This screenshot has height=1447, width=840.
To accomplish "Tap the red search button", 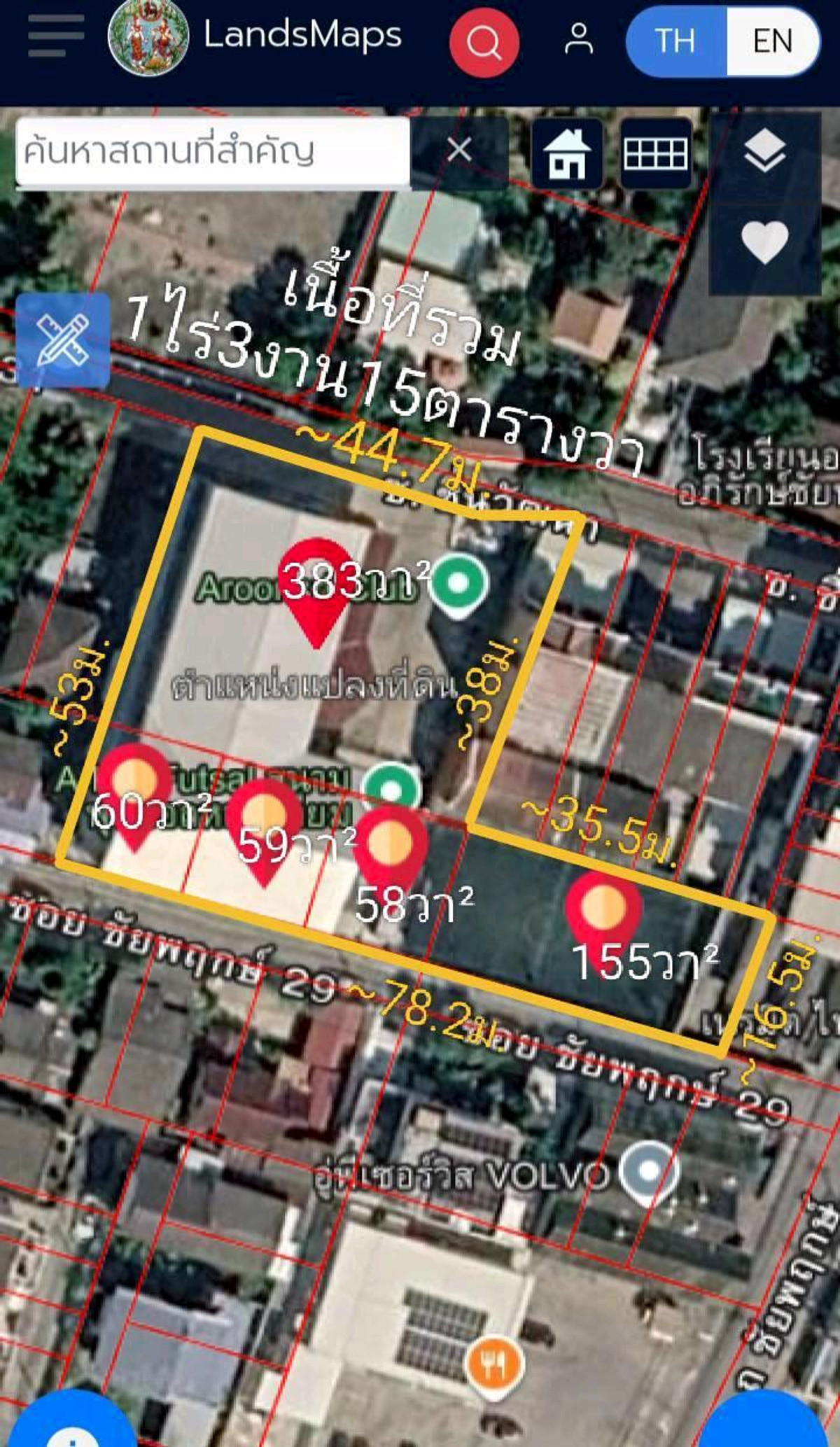I will pos(484,42).
